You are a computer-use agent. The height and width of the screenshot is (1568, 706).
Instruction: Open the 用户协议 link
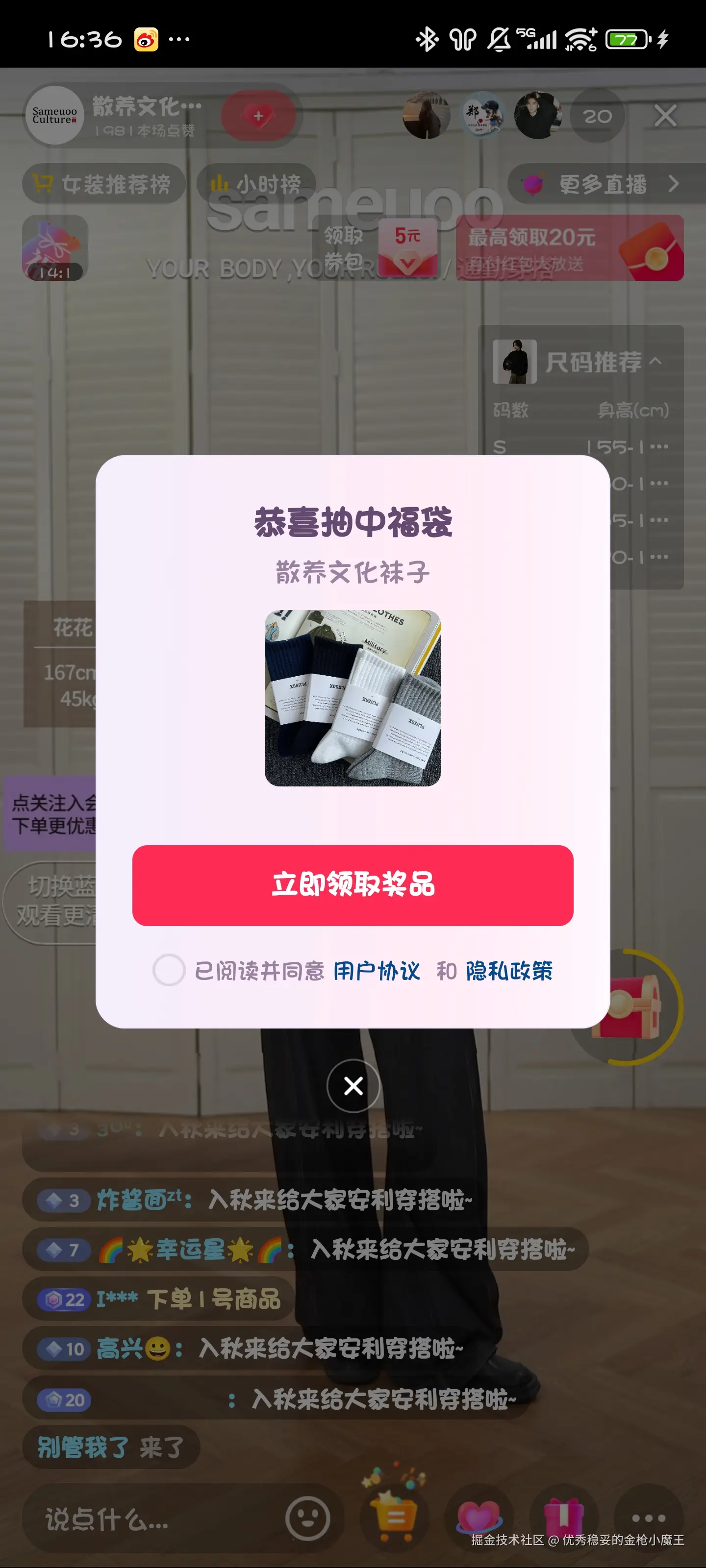pos(376,971)
